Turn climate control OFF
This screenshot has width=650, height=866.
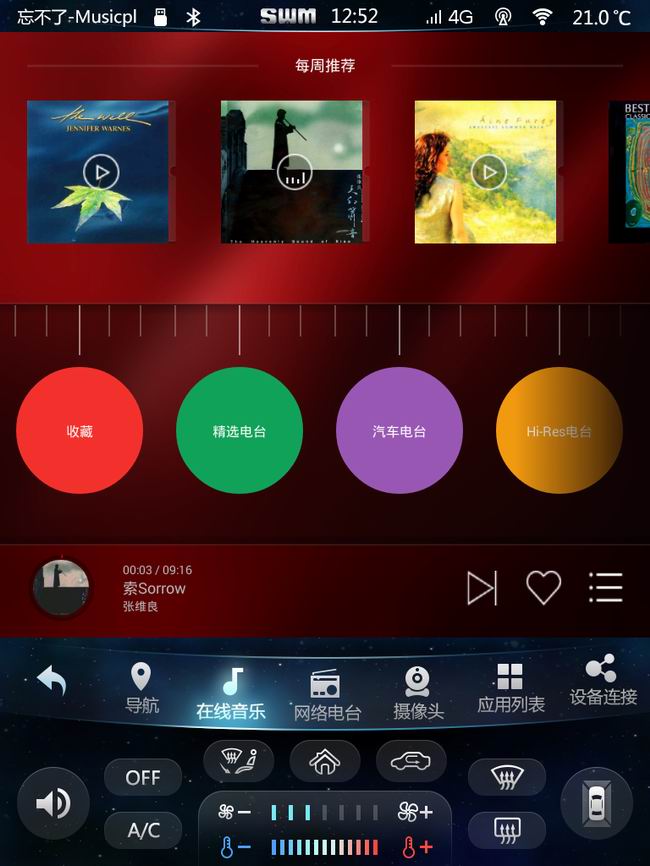(143, 777)
